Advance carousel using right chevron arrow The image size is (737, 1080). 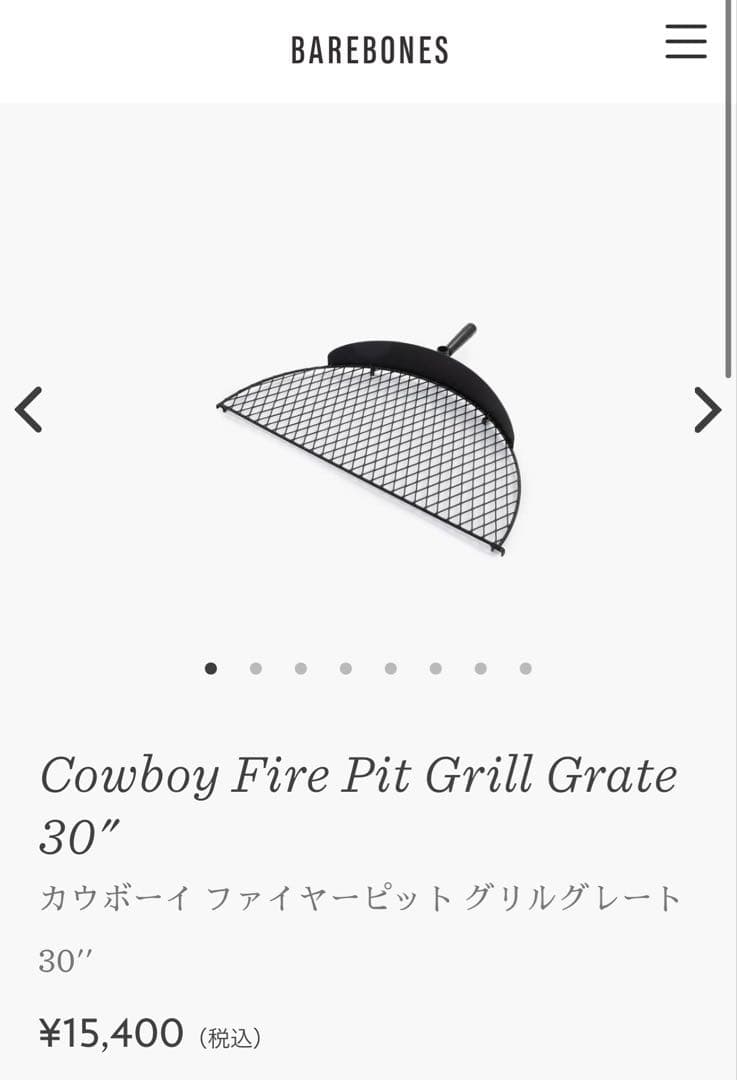(x=709, y=409)
